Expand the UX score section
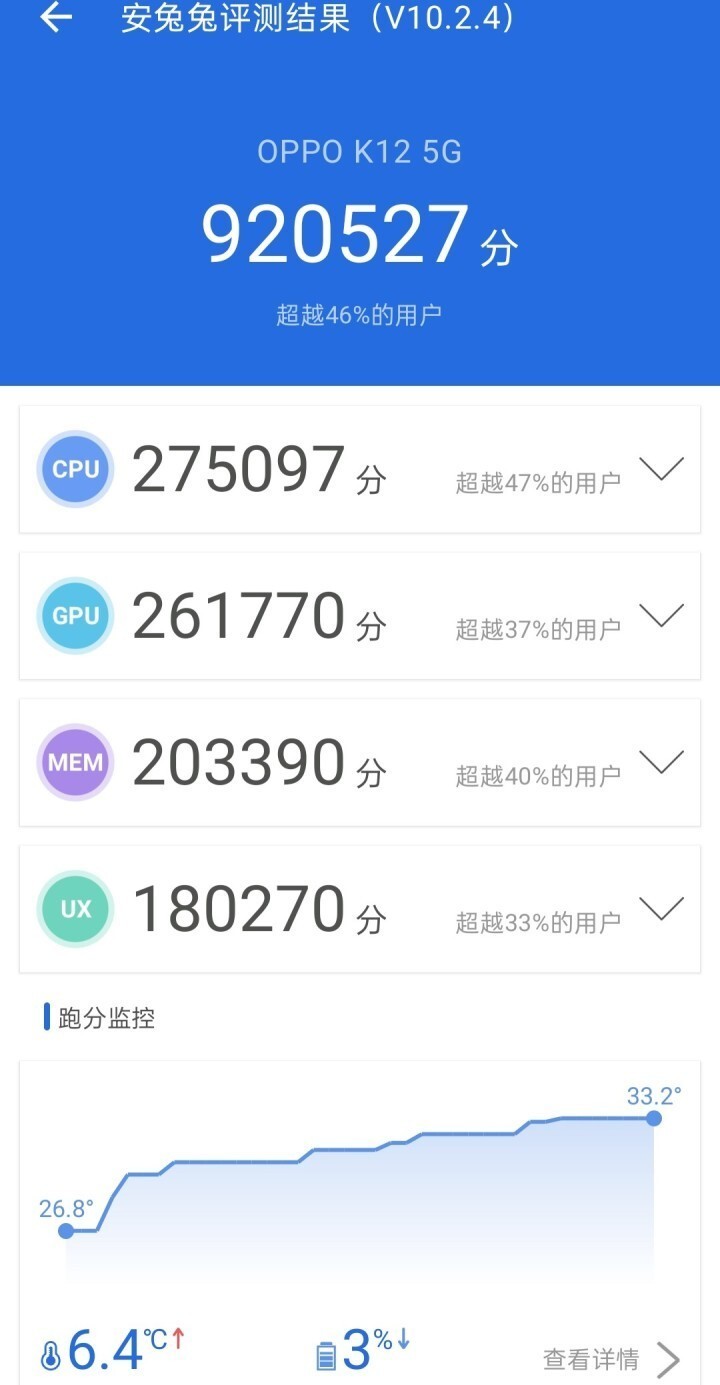Image resolution: width=720 pixels, height=1385 pixels. click(x=661, y=909)
